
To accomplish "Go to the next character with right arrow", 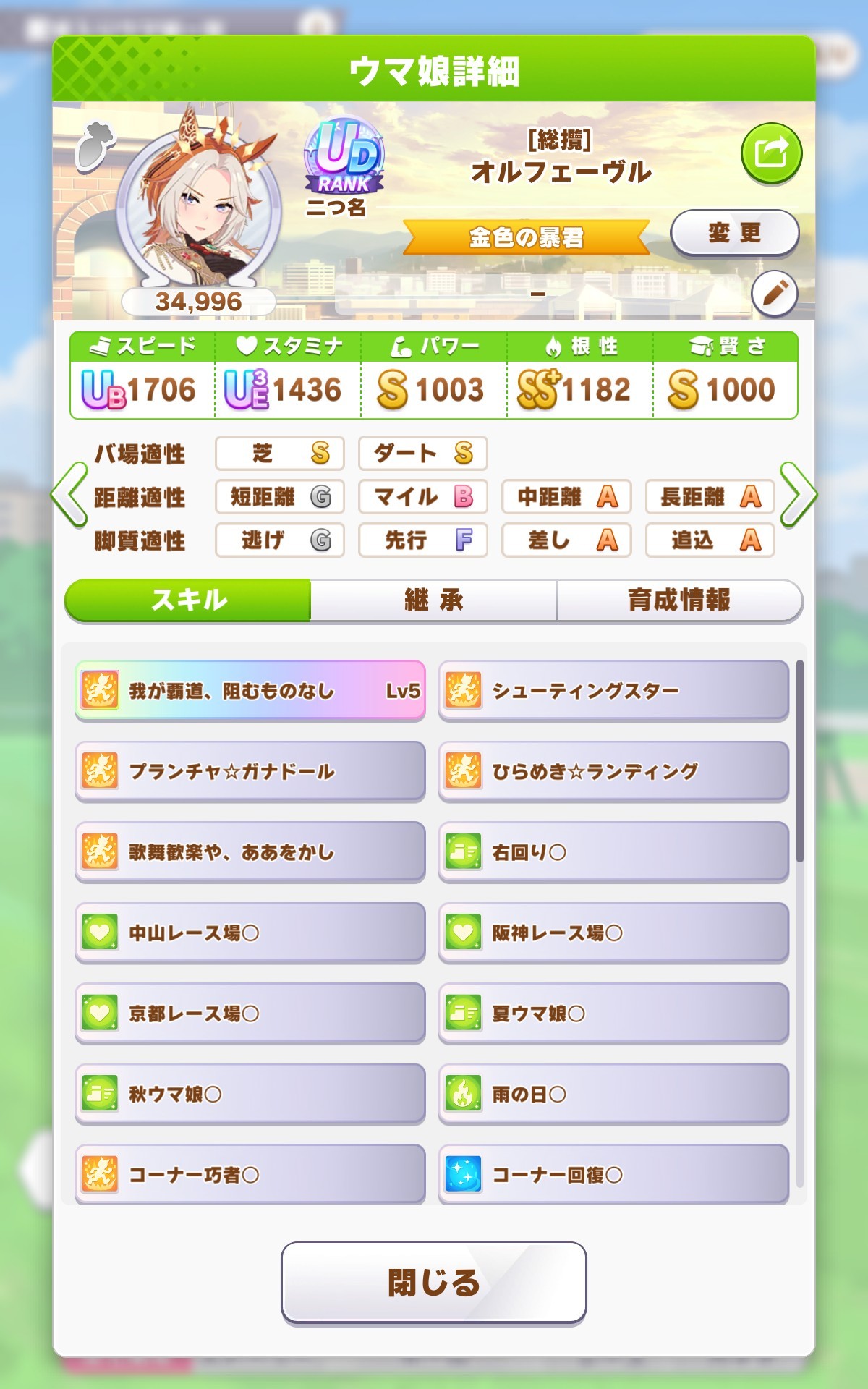I will (798, 495).
